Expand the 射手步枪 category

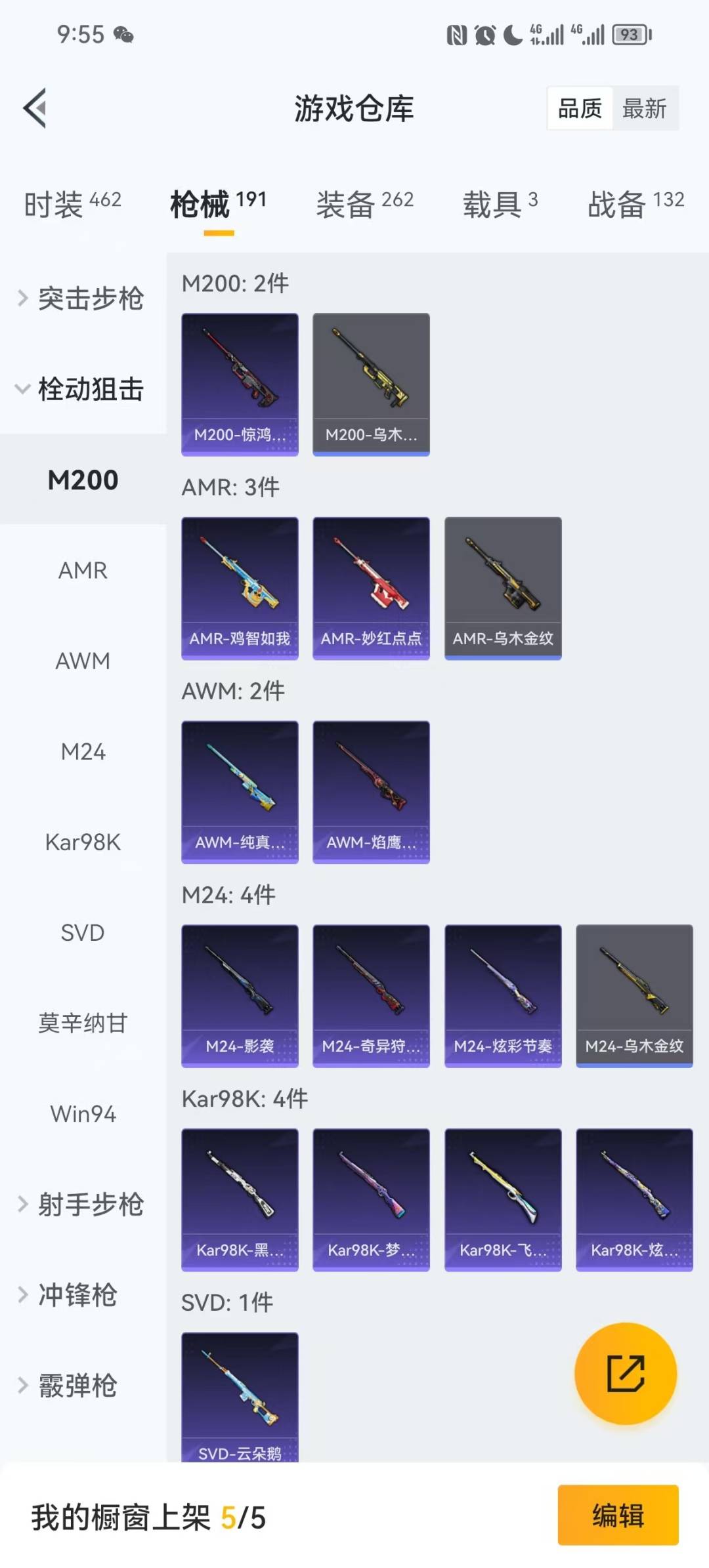tap(82, 1204)
